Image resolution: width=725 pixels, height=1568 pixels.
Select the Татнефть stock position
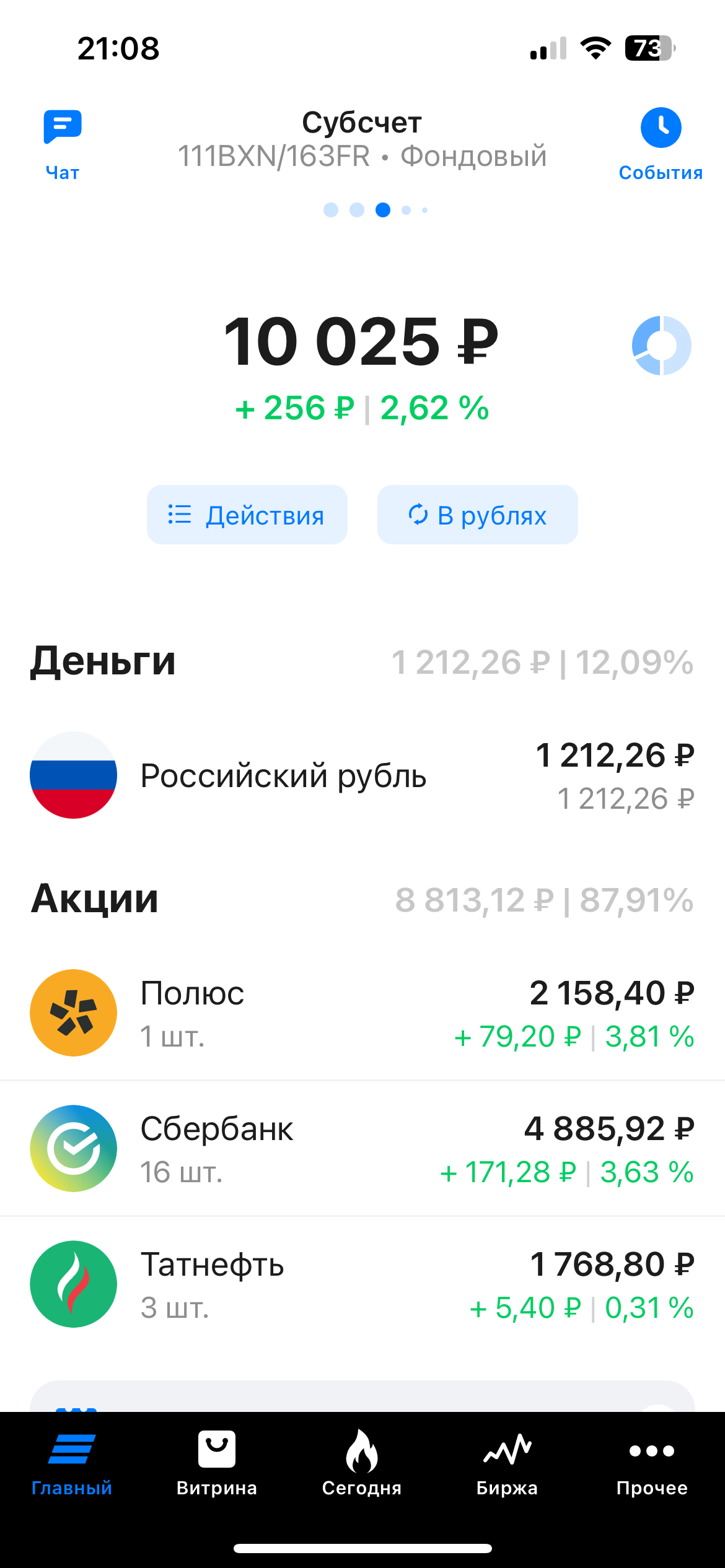point(362,1284)
